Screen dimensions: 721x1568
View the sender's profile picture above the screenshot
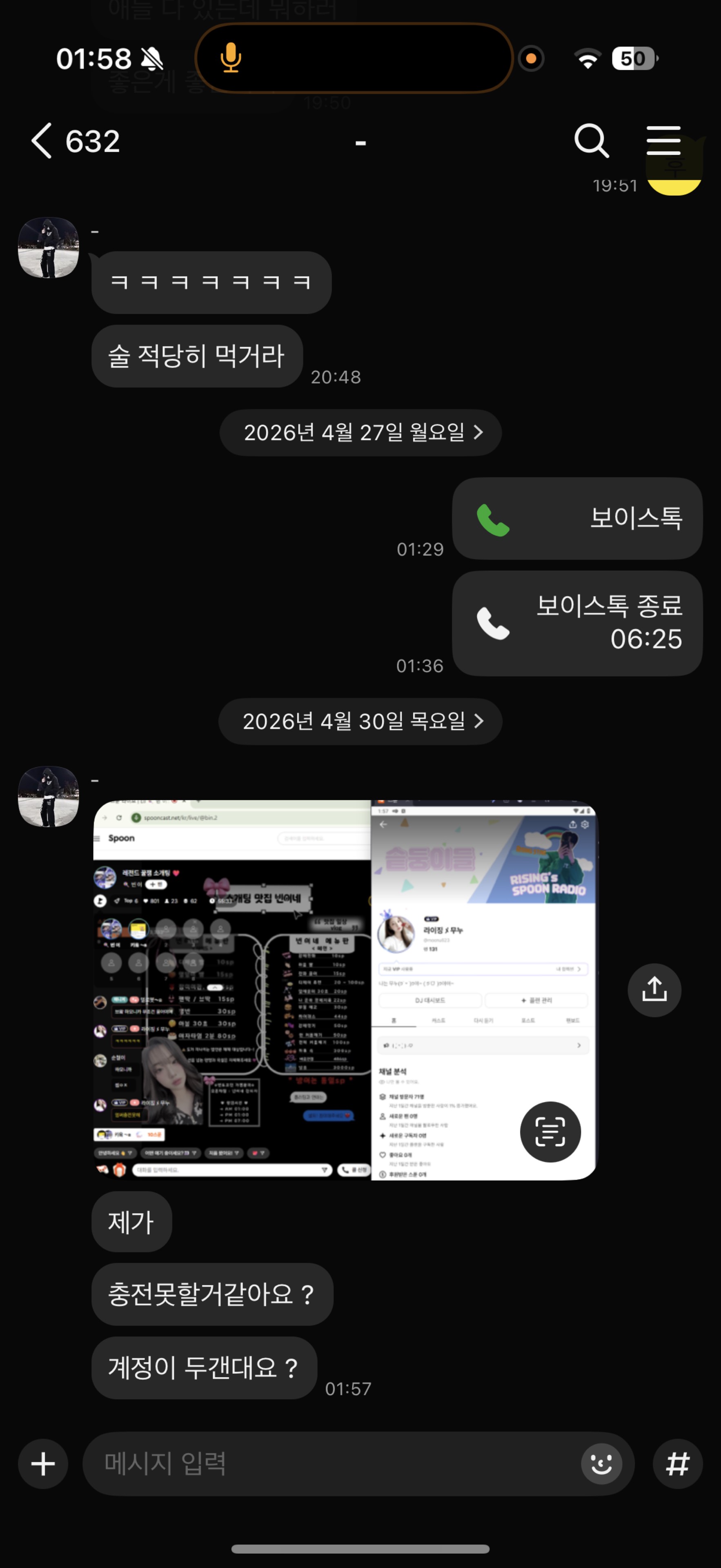tap(49, 796)
